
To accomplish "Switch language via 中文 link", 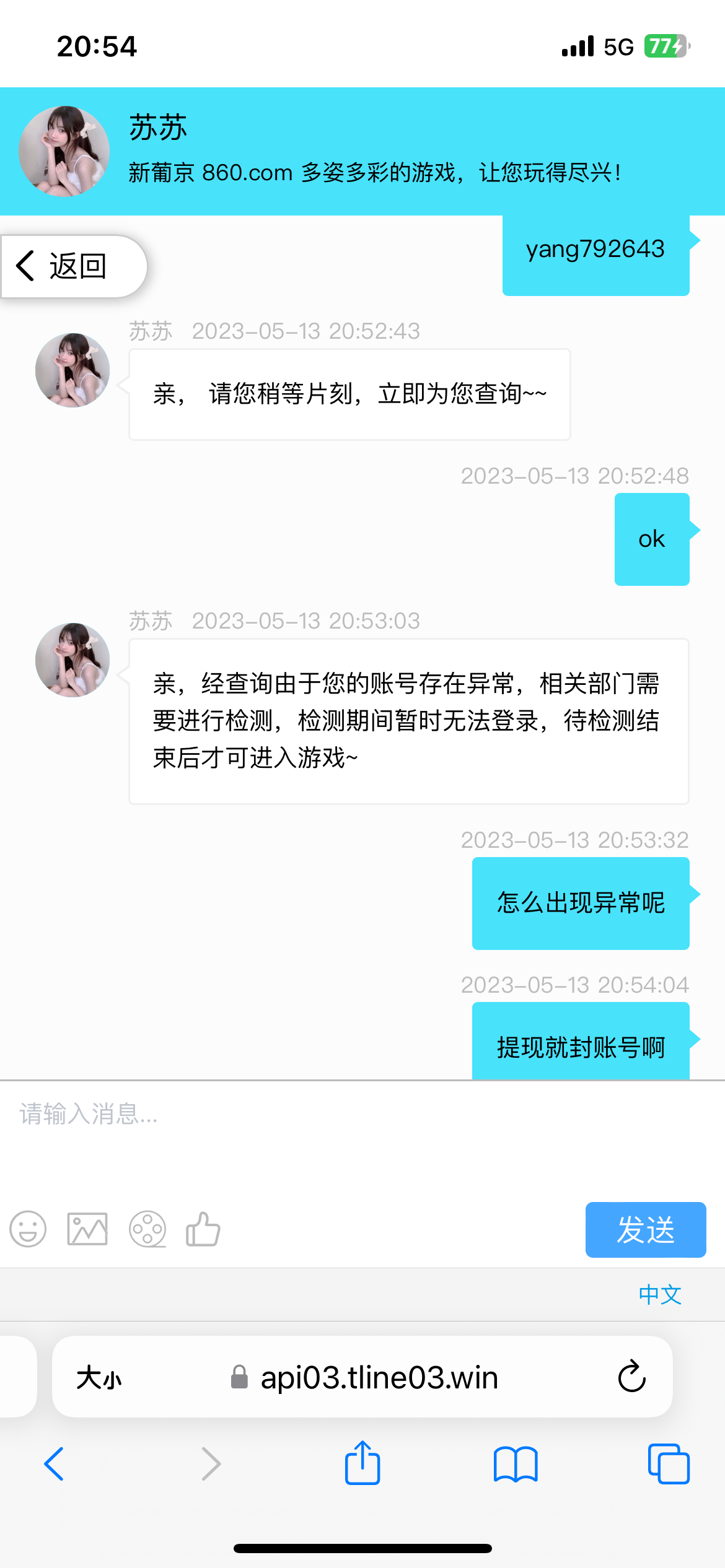I will (660, 1294).
